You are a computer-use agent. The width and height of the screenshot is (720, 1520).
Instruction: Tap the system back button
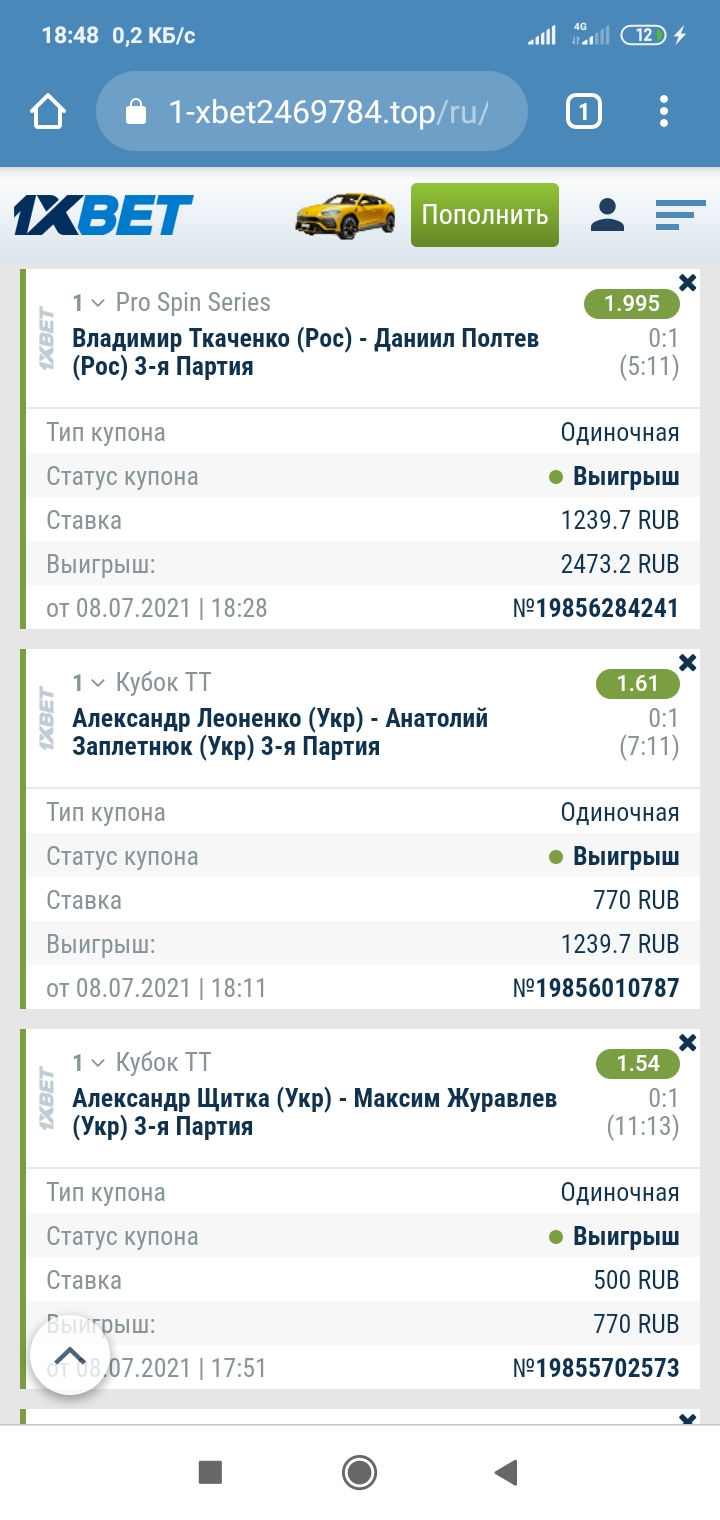tap(507, 1472)
